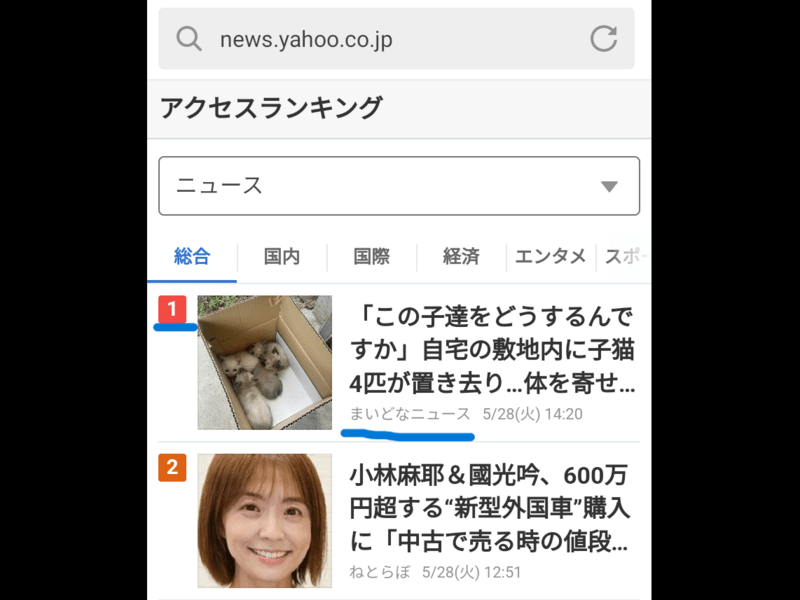Tap the news.yahoo.co.jp address bar
The image size is (800, 600).
pyautogui.click(x=380, y=40)
